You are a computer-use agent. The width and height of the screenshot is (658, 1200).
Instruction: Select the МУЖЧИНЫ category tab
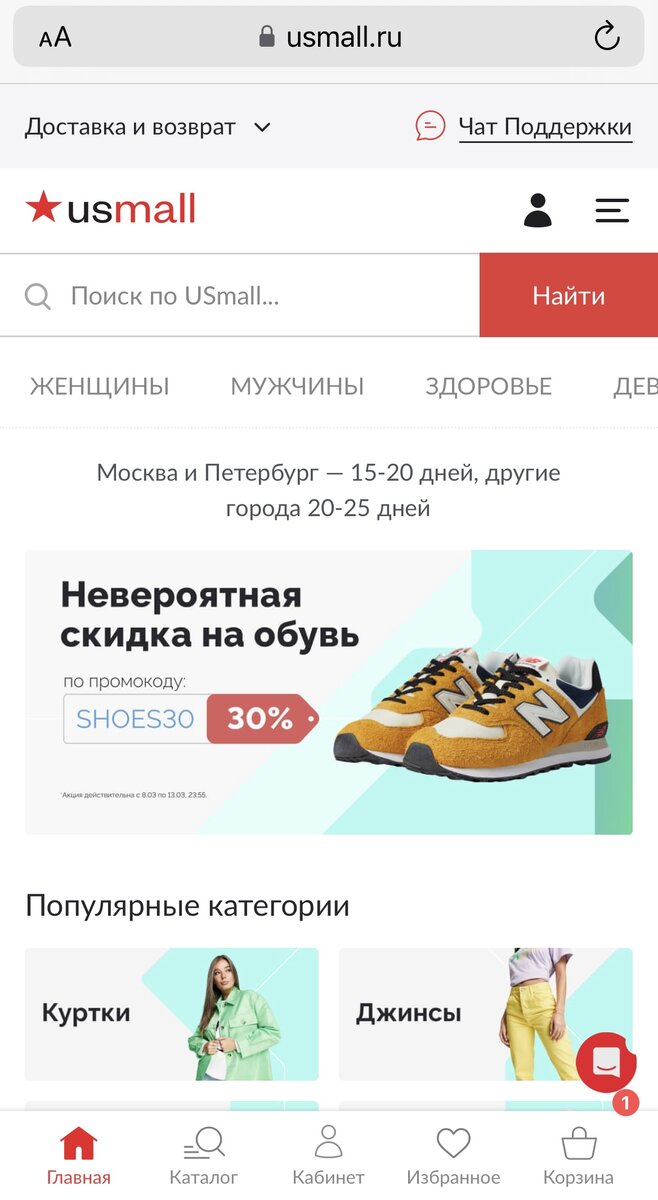coord(297,386)
